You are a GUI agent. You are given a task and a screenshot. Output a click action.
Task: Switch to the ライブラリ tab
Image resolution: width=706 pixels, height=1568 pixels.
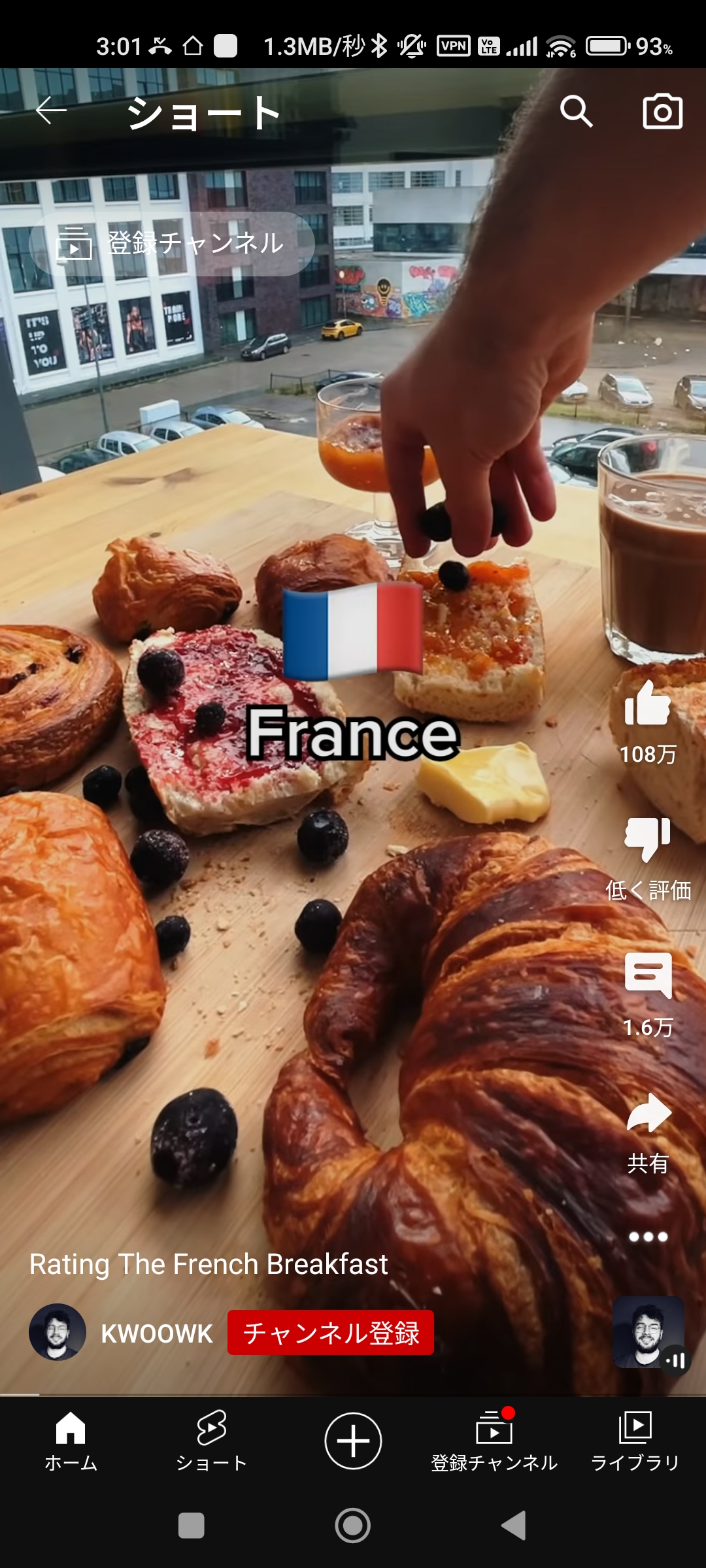point(635,1441)
